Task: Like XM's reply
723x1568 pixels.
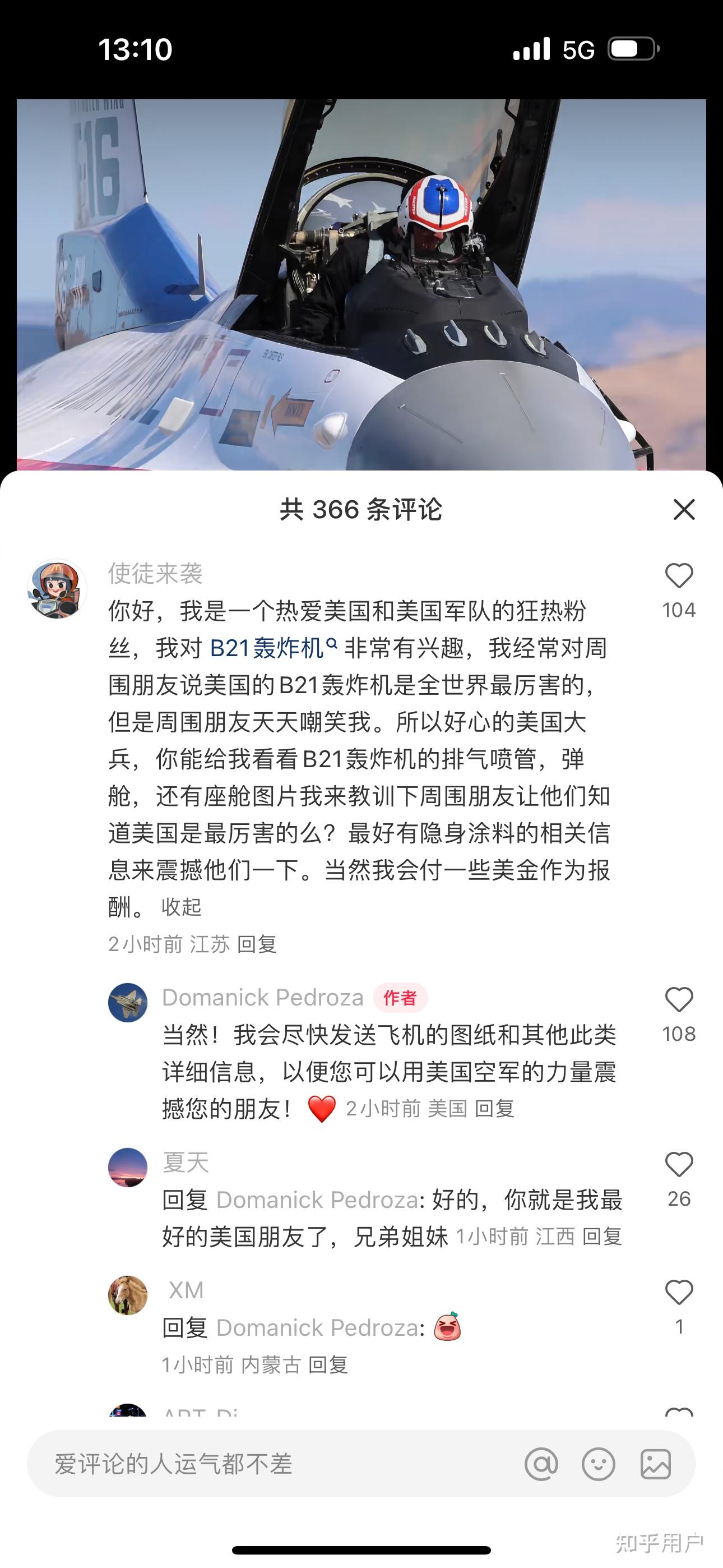Action: pos(679,1293)
